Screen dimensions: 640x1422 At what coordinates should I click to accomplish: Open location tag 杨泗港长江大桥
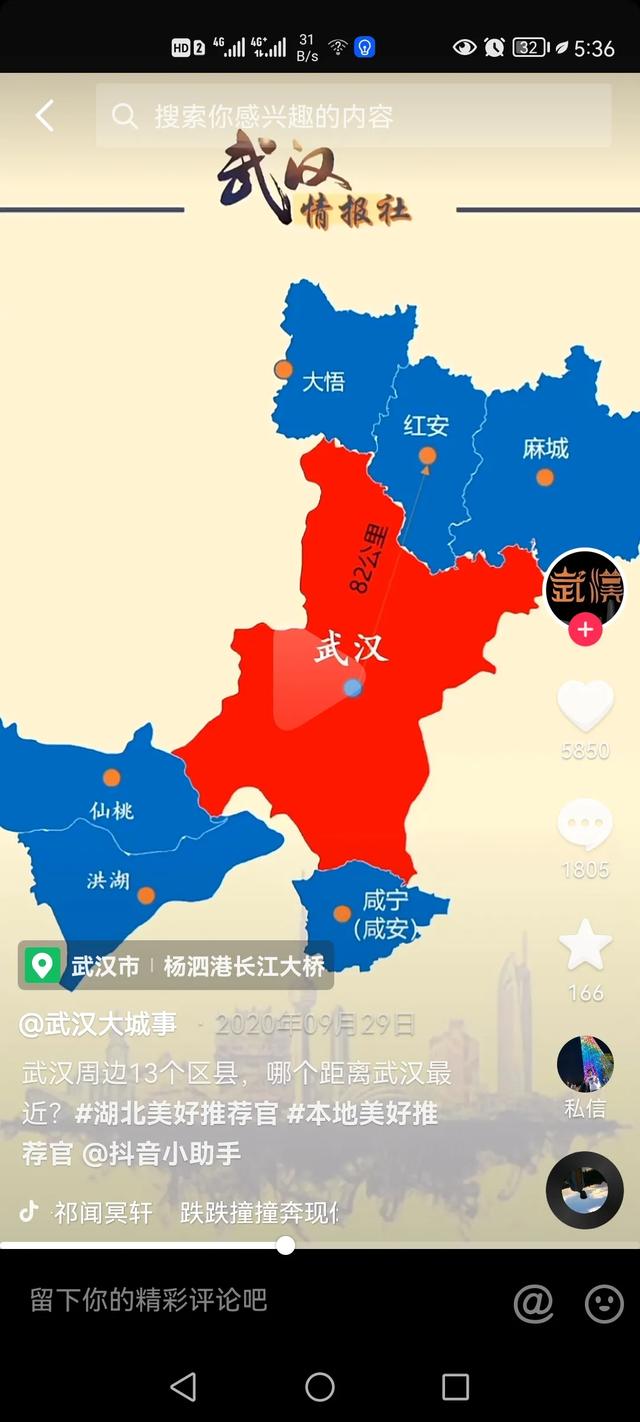coord(244,966)
